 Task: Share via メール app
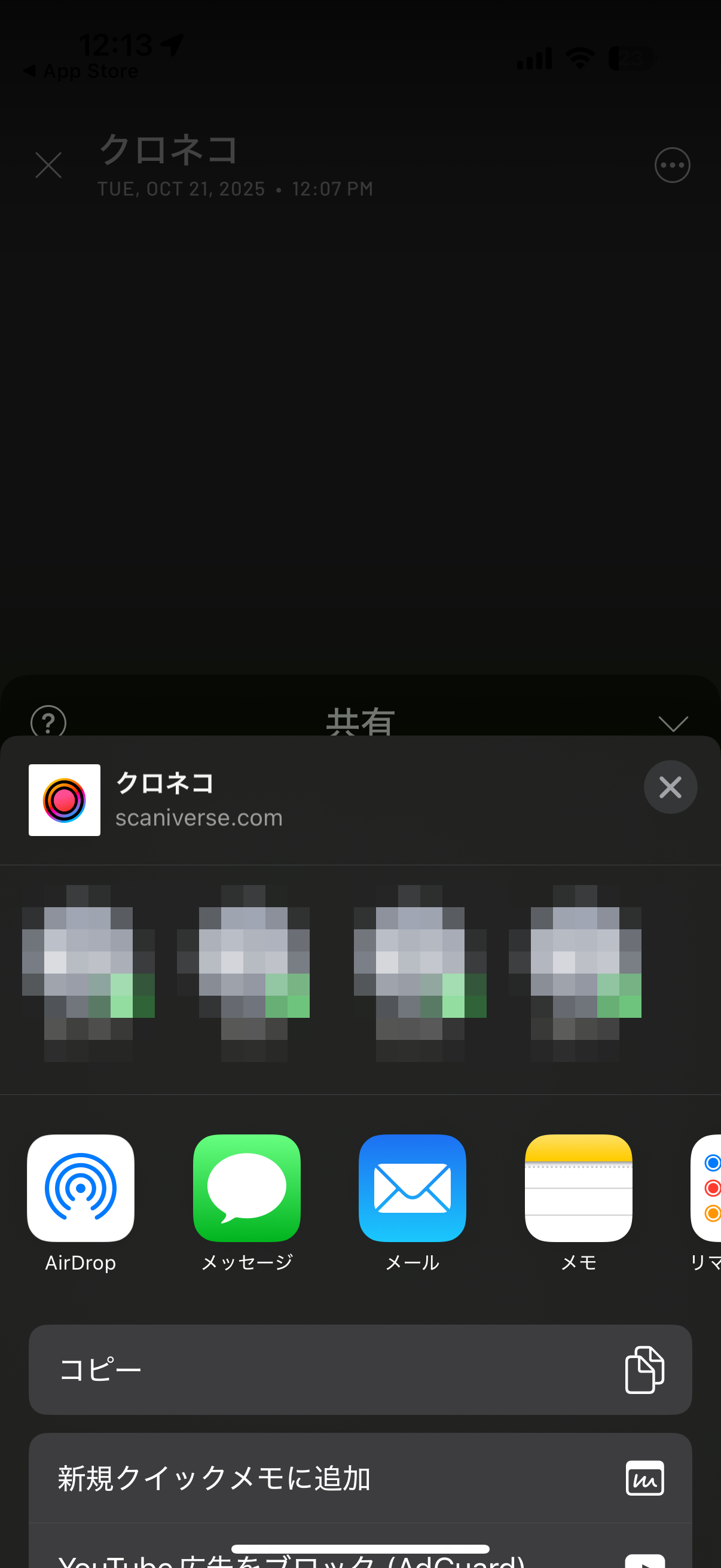click(412, 1188)
